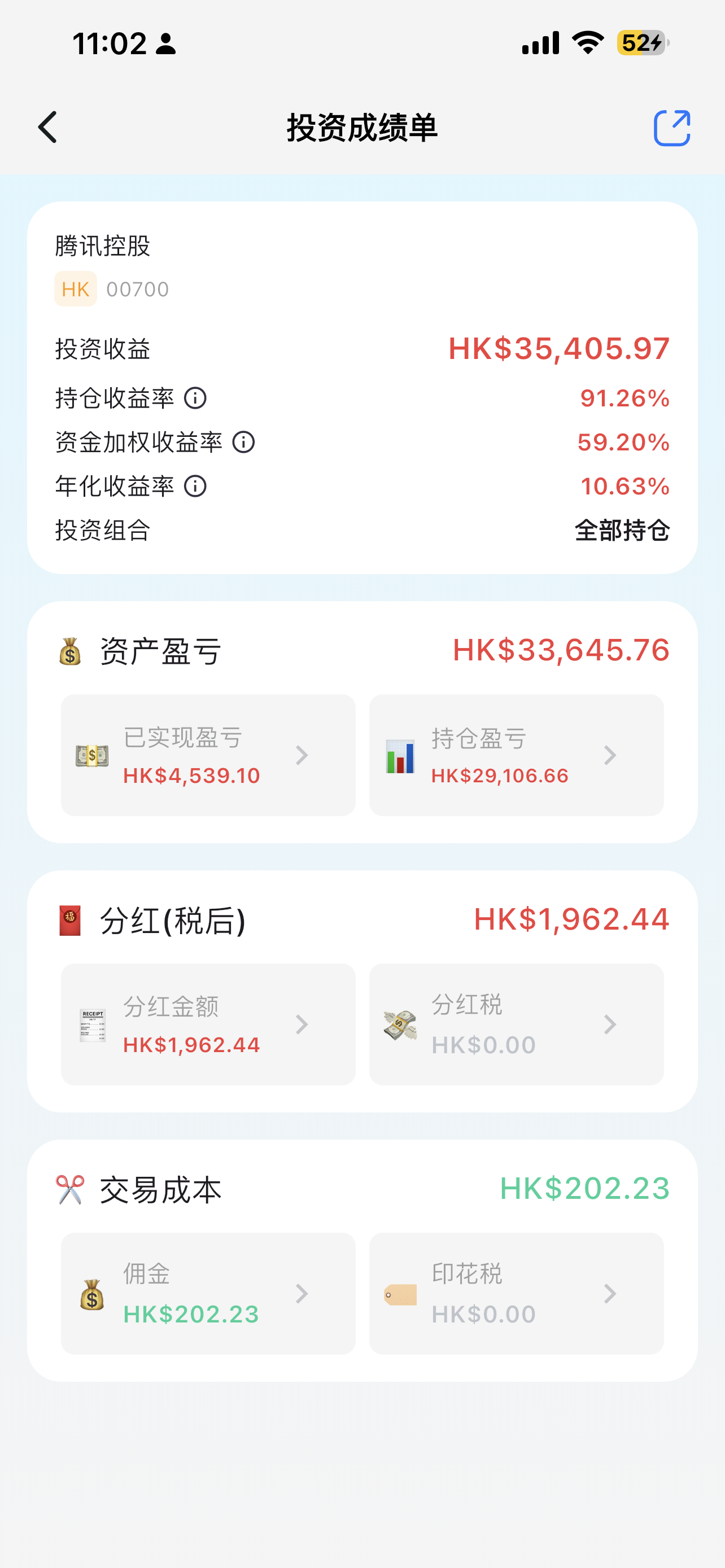View 持仓盈亏 breakdown card
The image size is (725, 1568).
point(516,755)
